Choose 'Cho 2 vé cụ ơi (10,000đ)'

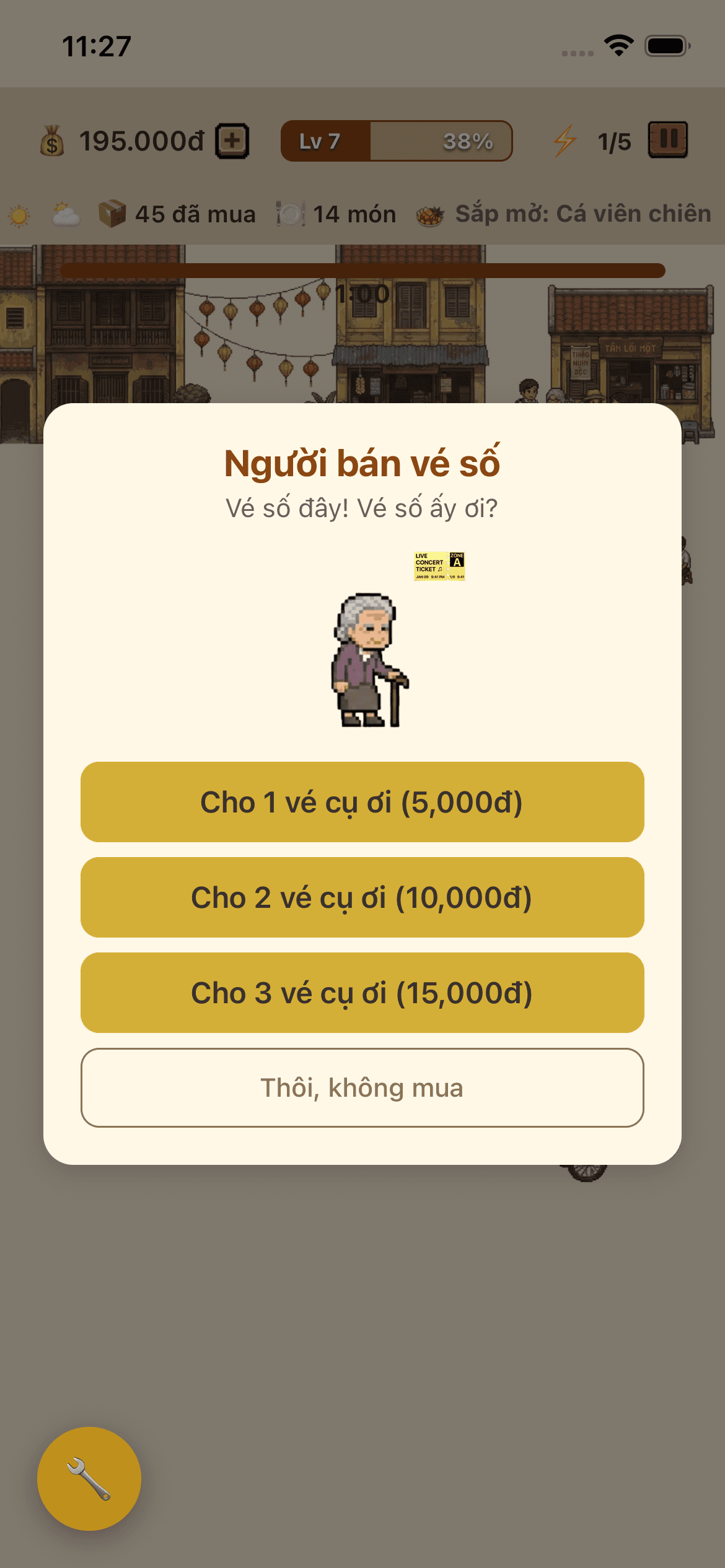pos(362,898)
